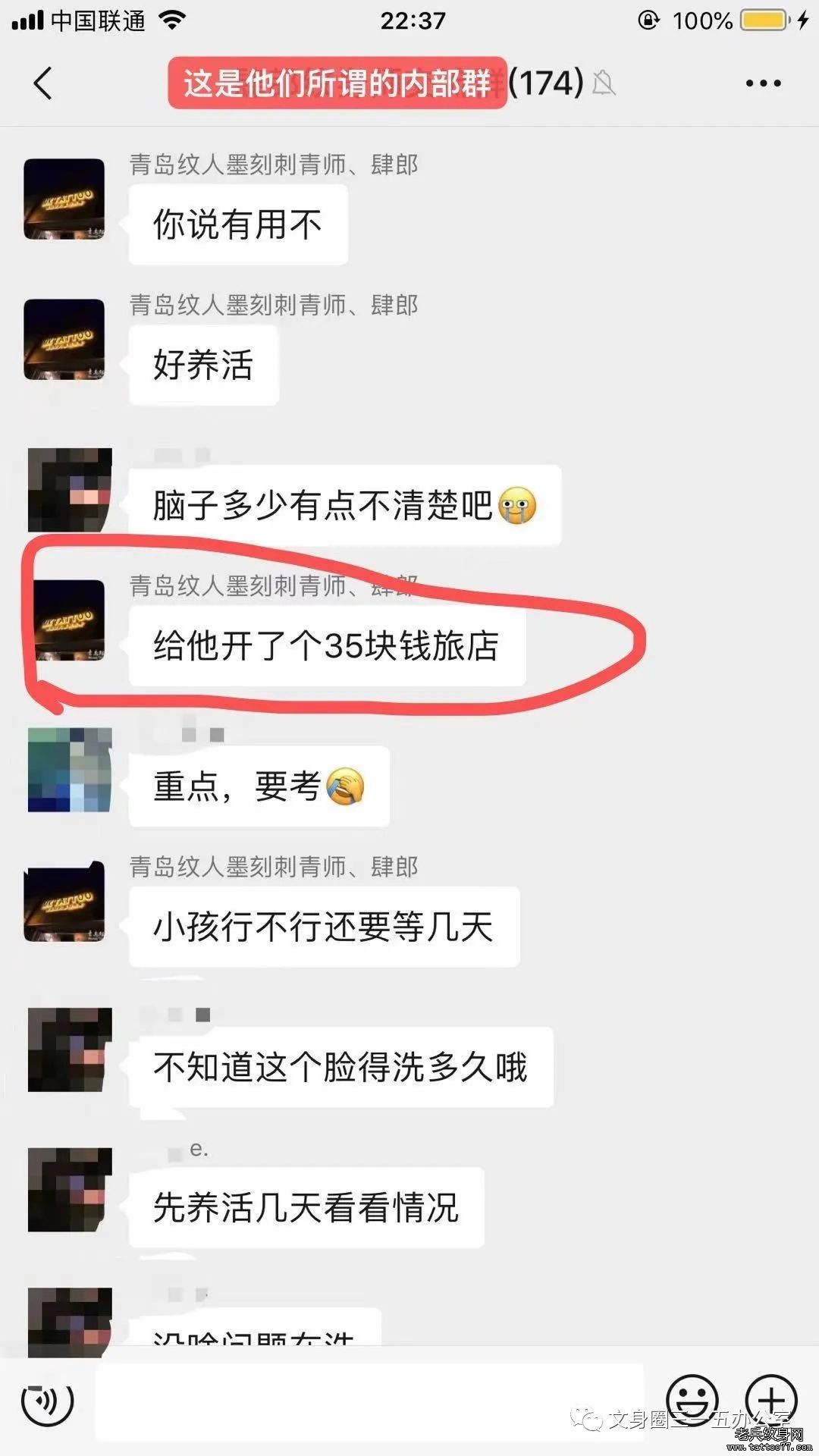
Task: Open sender avatar beside "你说有用不"
Action: coord(64,199)
